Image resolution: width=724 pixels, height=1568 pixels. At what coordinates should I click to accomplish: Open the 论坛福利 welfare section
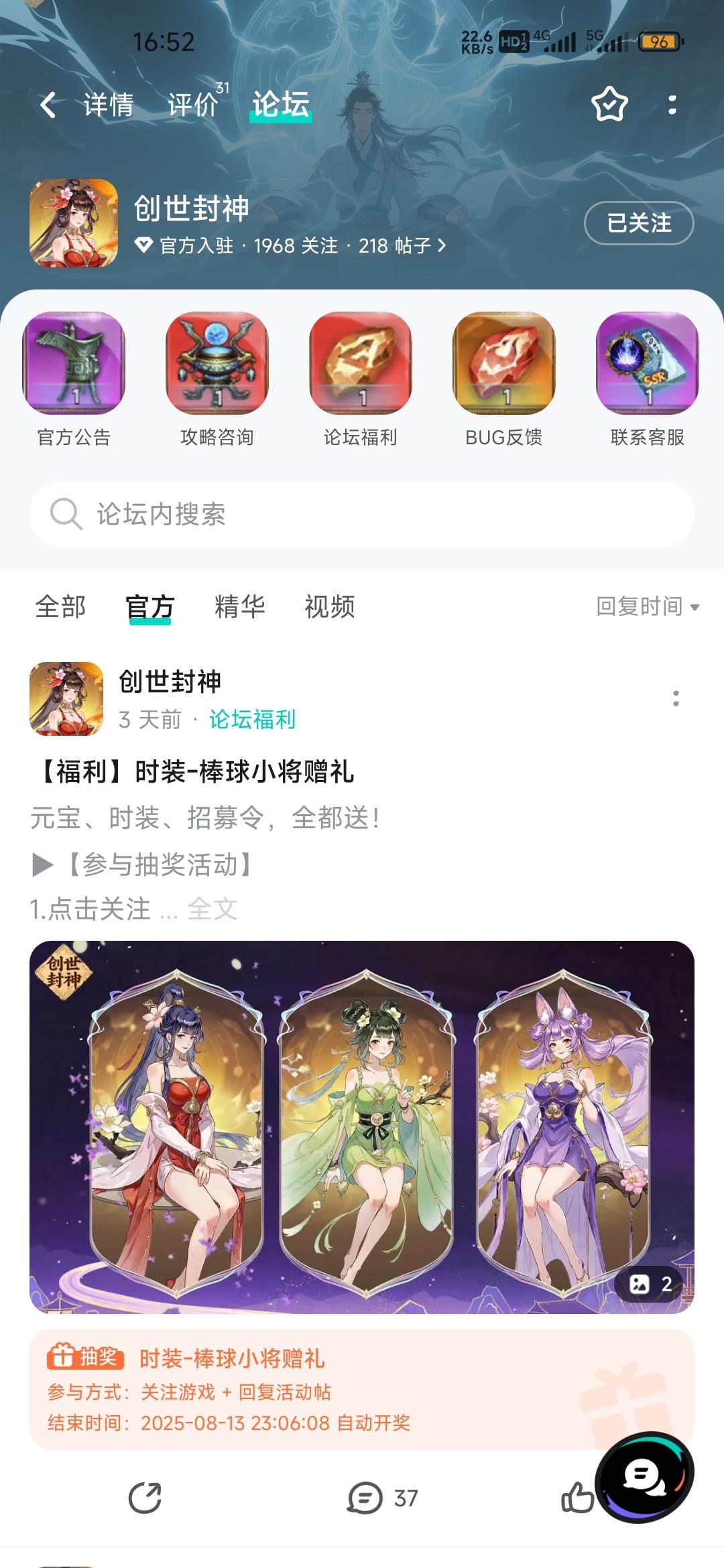tap(361, 382)
